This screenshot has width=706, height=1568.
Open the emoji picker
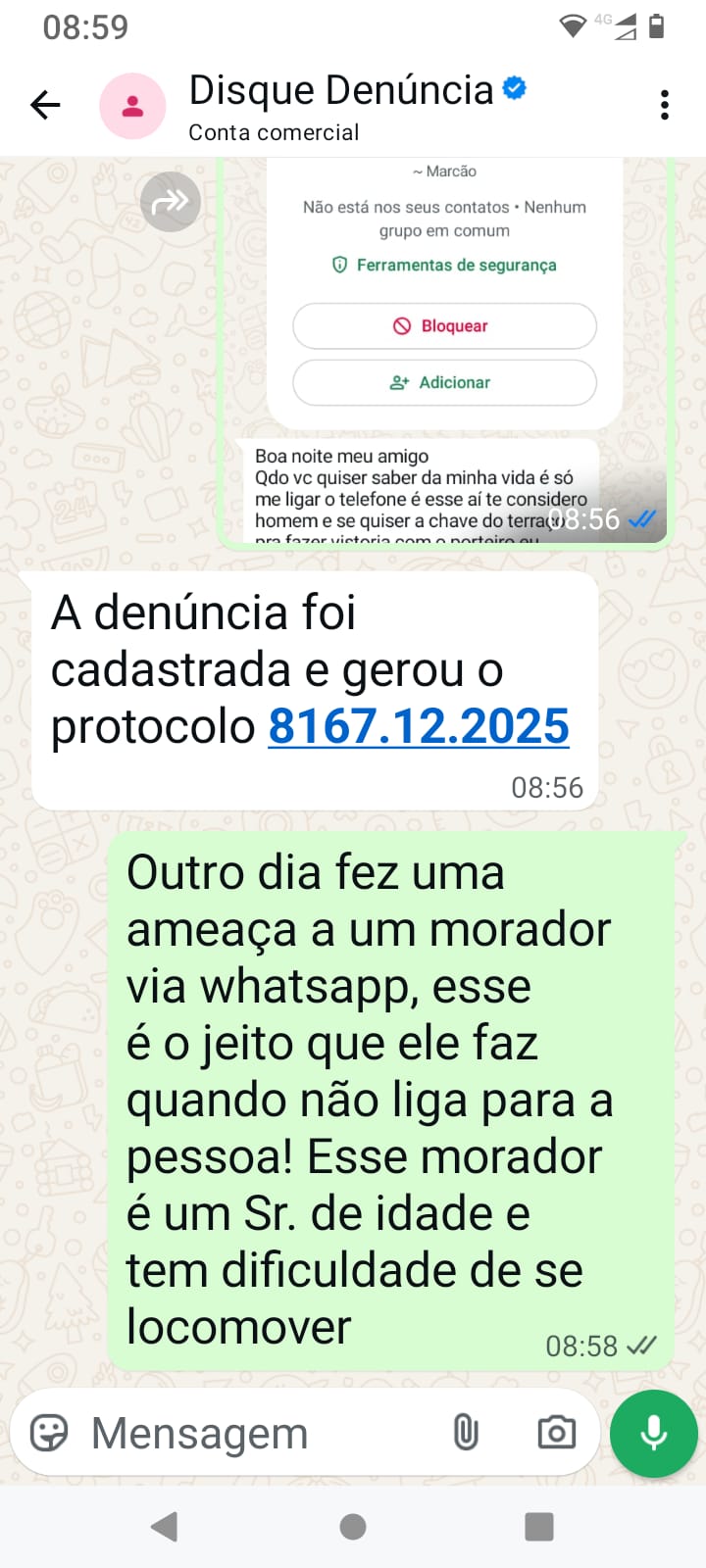click(x=49, y=1433)
